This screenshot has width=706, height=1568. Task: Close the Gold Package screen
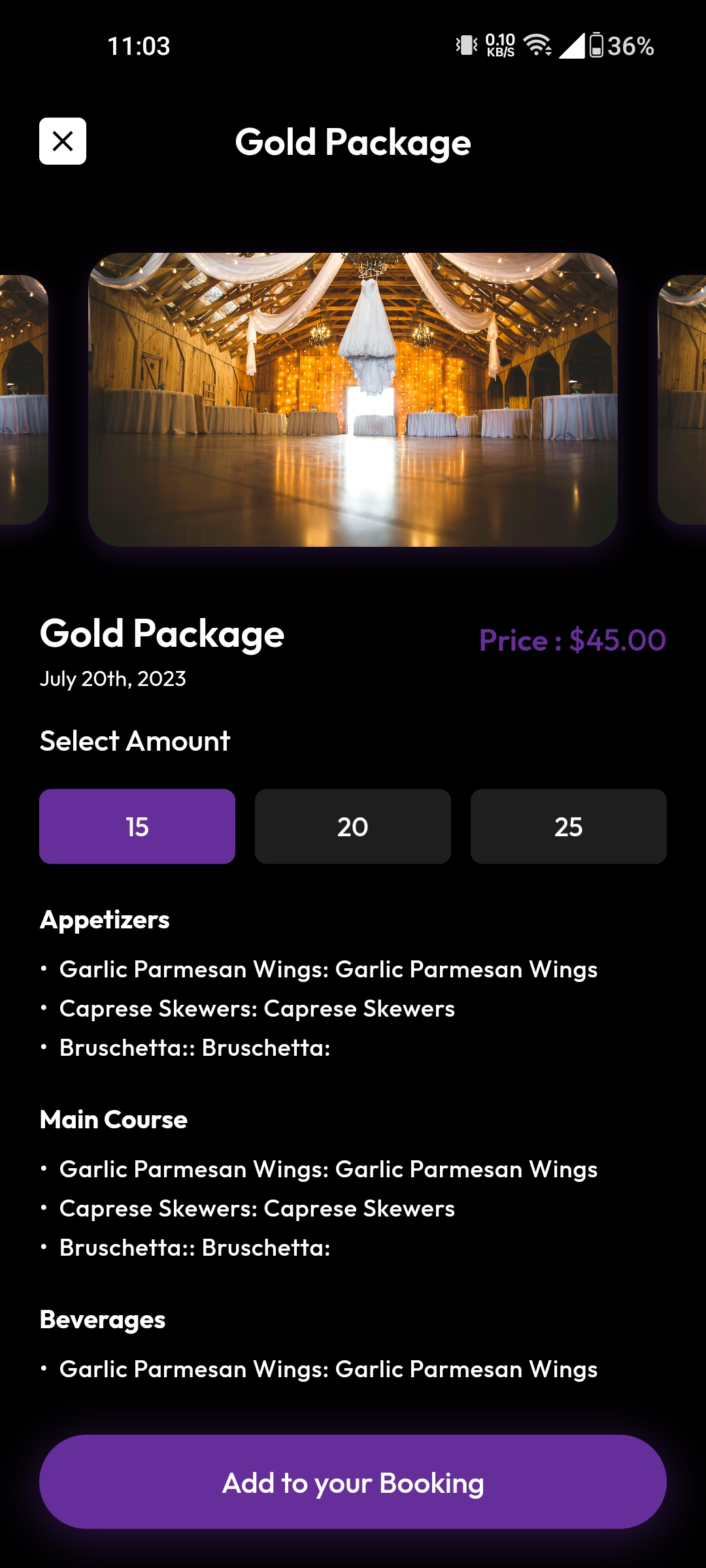63,141
